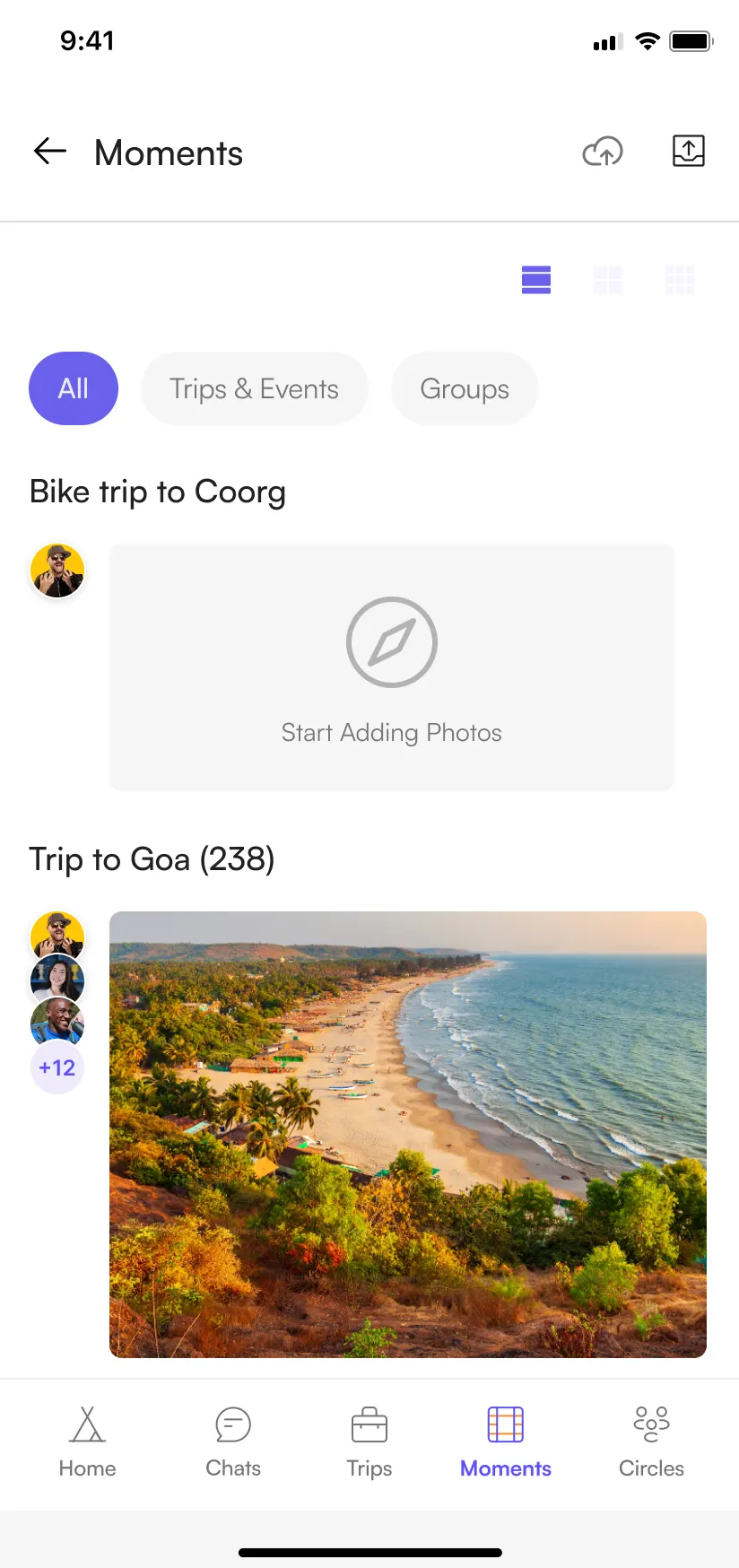This screenshot has height=1568, width=739.
Task: Open the Circles tab
Action: [651, 1442]
